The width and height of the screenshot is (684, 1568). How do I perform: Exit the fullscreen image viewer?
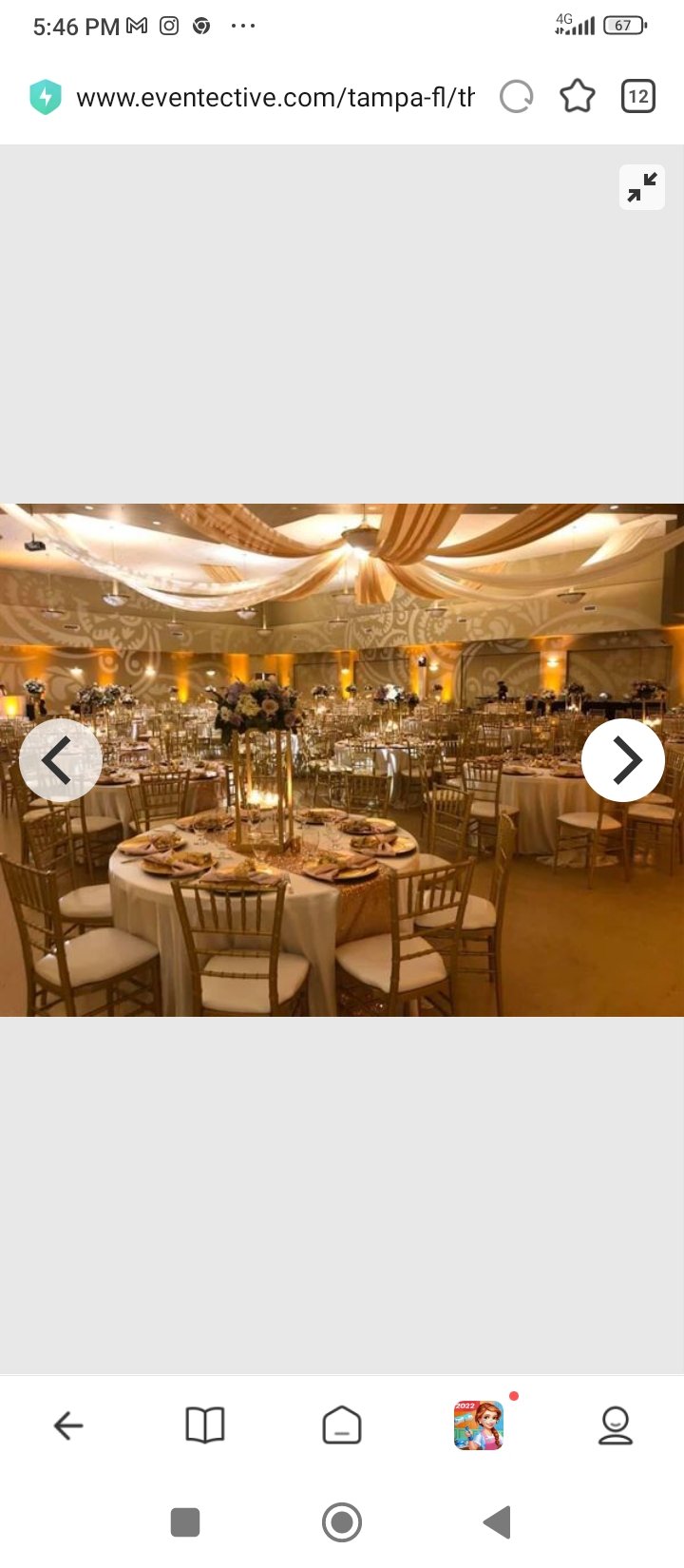tap(642, 187)
